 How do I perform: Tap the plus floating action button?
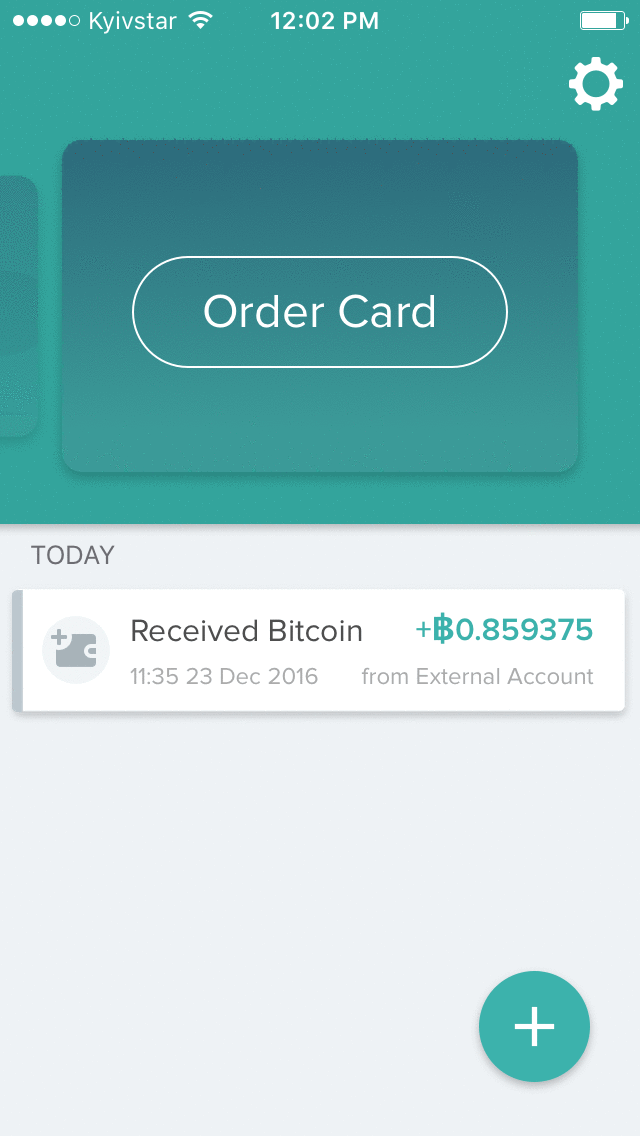[534, 1026]
